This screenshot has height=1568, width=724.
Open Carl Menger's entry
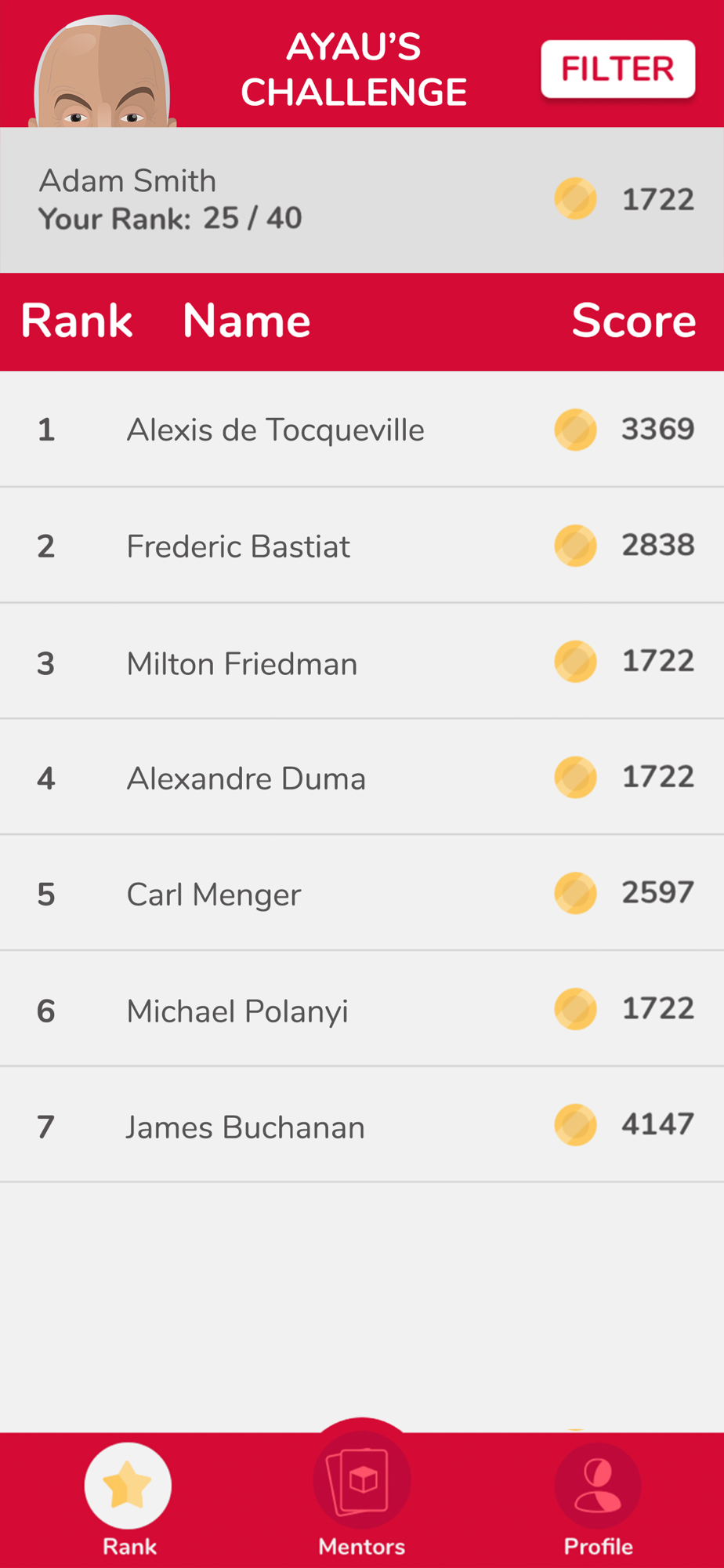tap(362, 893)
